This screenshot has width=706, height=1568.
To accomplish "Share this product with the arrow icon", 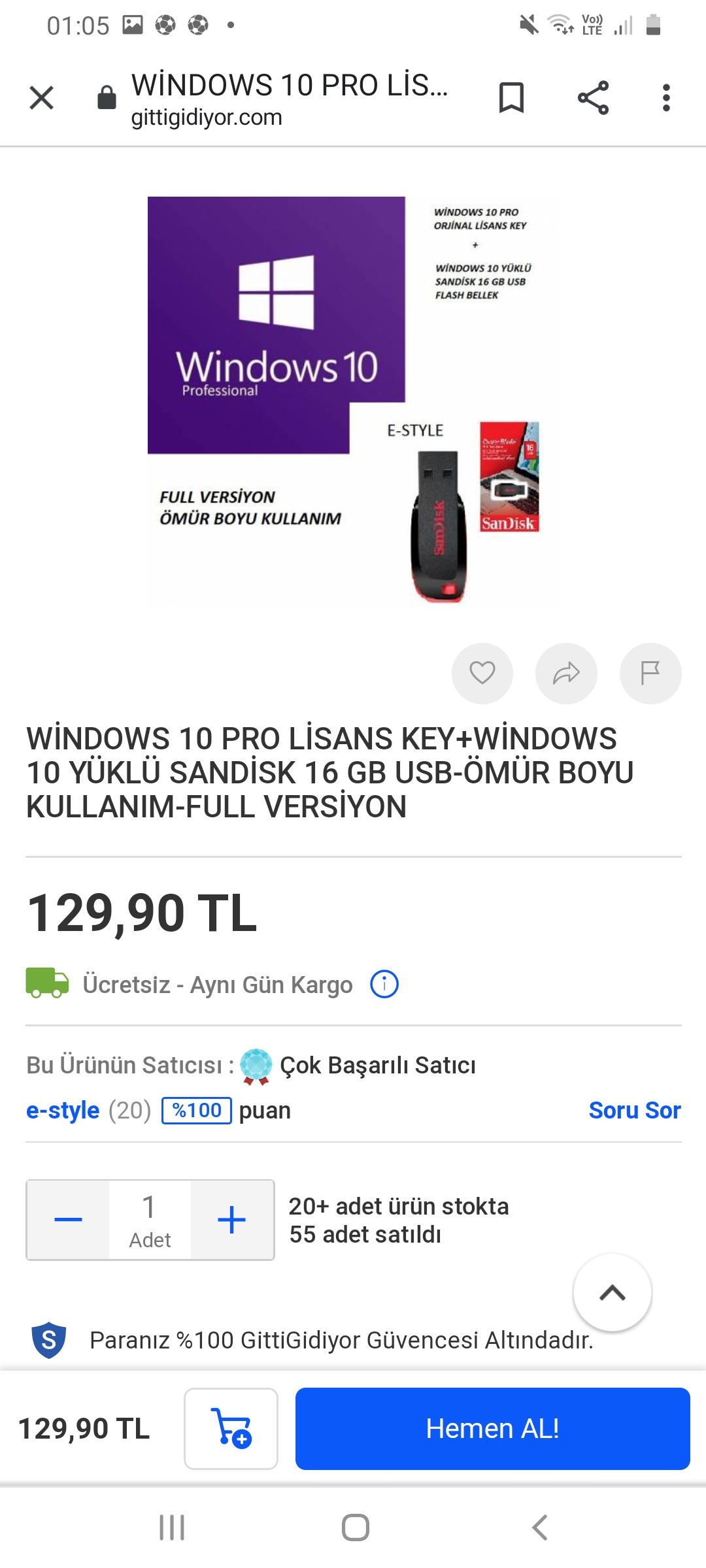I will click(x=566, y=673).
